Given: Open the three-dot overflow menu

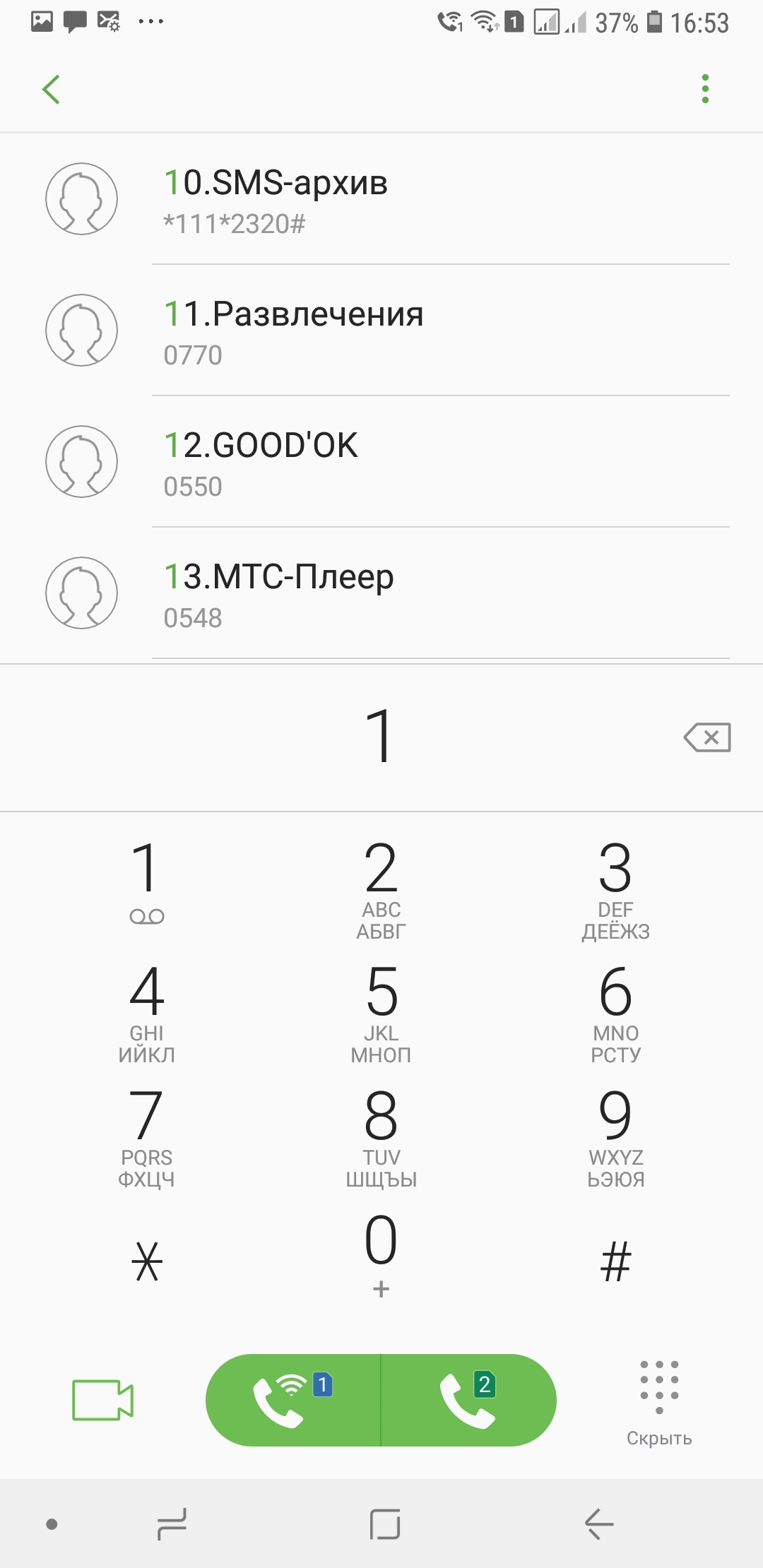Looking at the screenshot, I should click(704, 89).
